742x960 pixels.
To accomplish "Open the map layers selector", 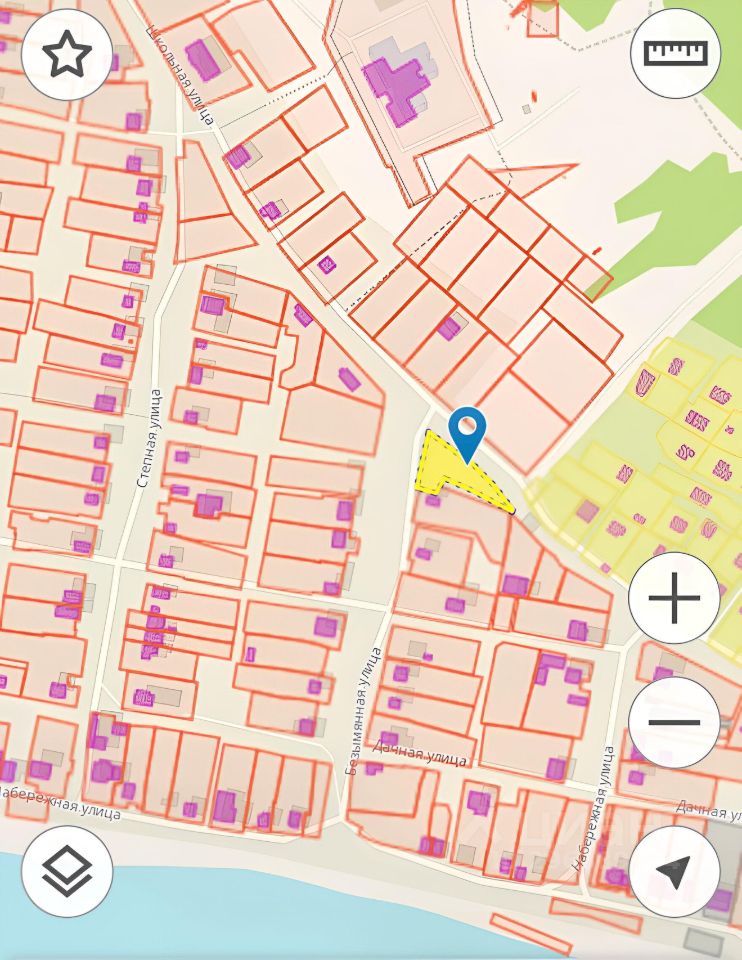I will pos(66,871).
